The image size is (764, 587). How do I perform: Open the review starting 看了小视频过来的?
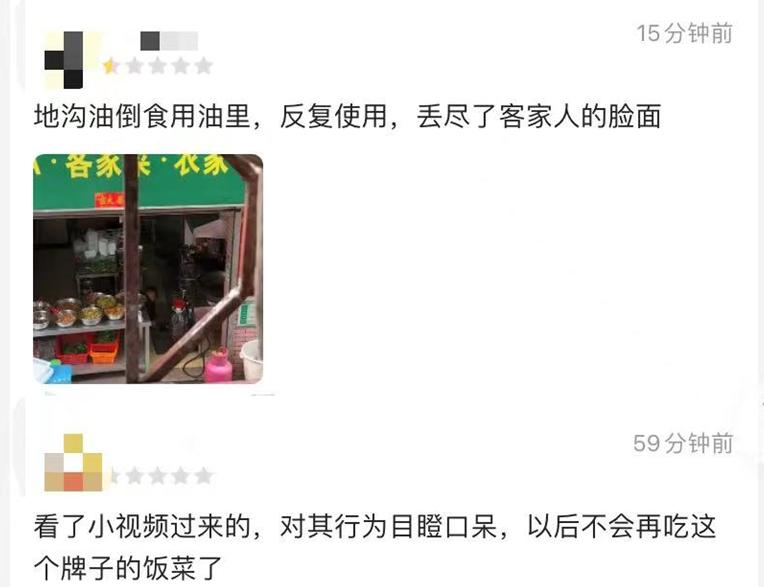pos(375,528)
